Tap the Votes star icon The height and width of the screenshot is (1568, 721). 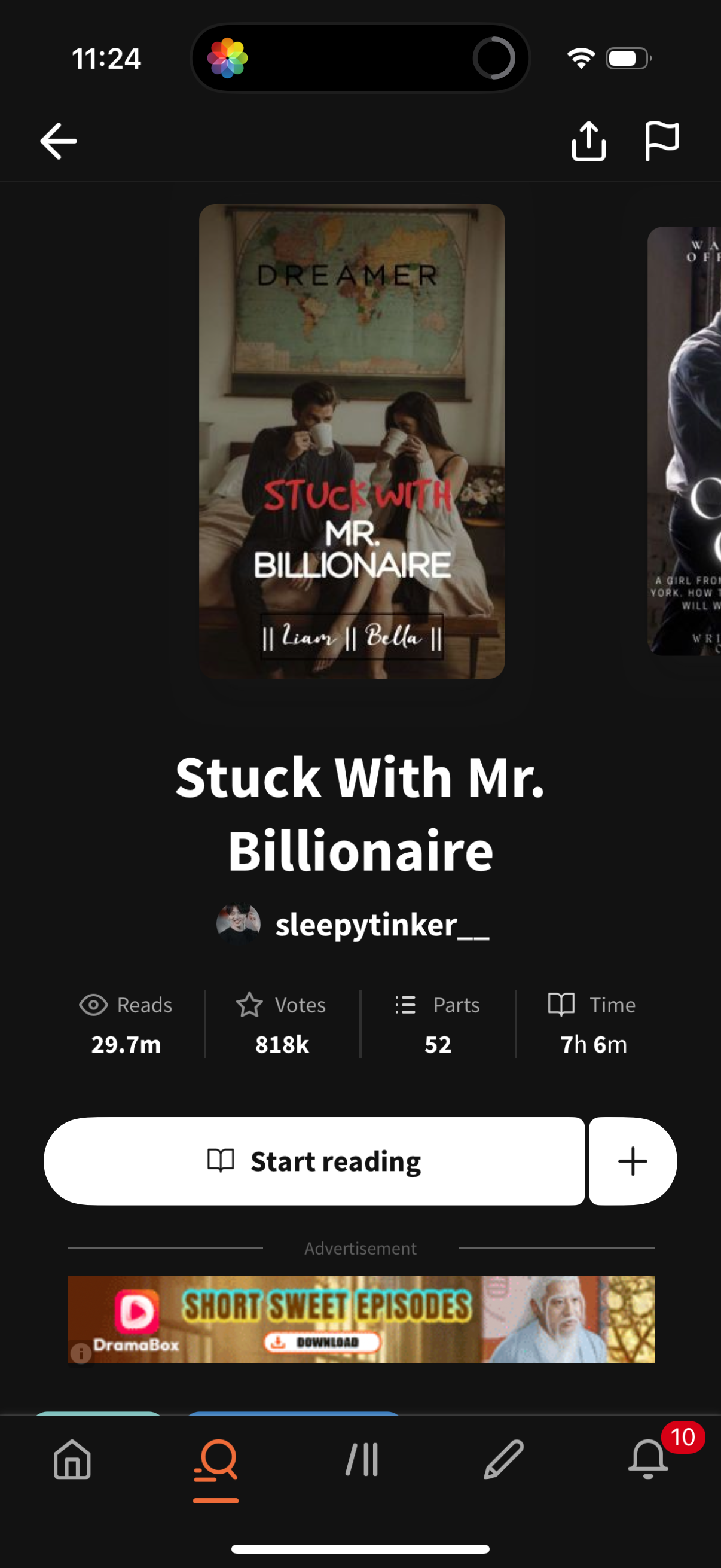(x=250, y=1005)
